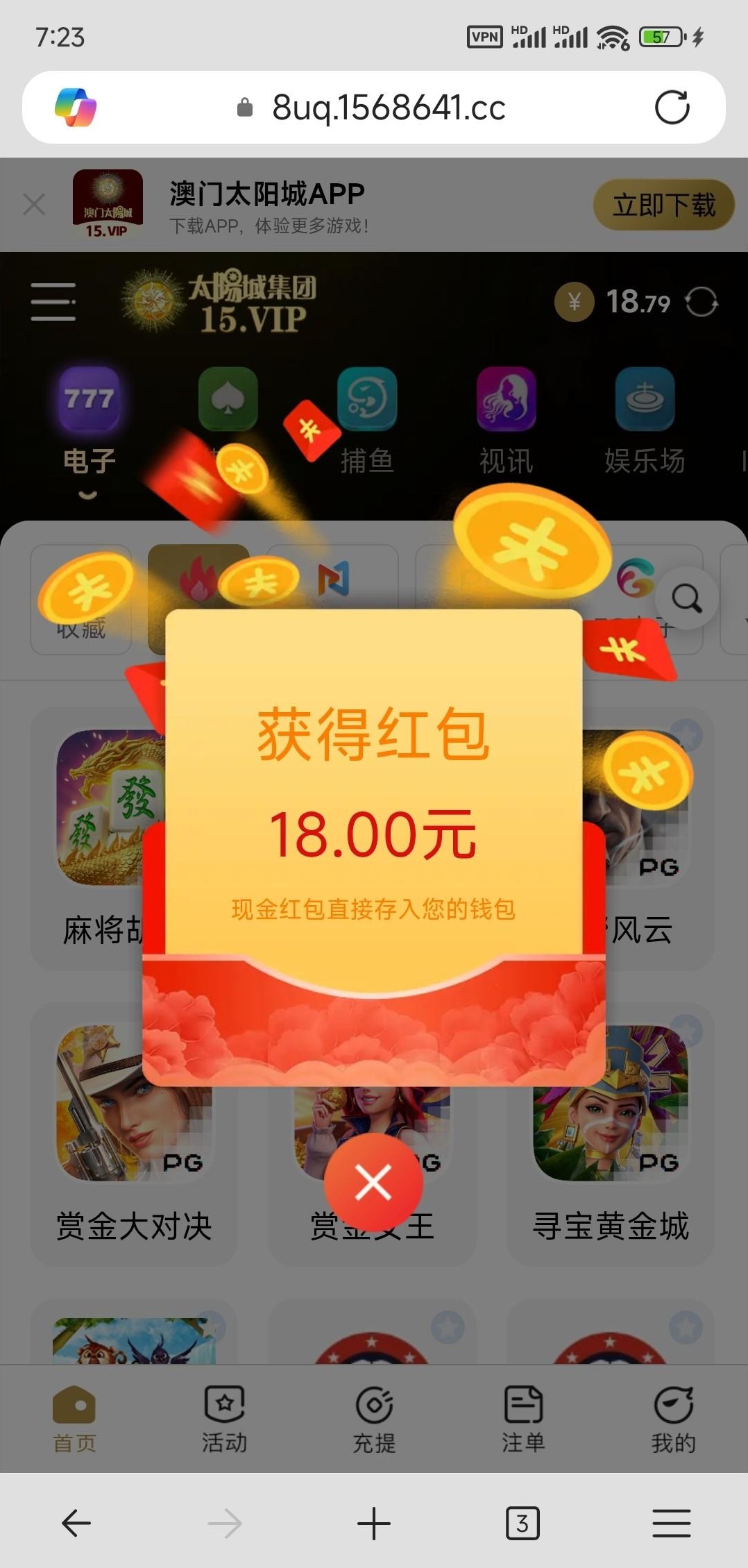The image size is (748, 1568).
Task: Dismiss the app download banner
Action: point(34,205)
